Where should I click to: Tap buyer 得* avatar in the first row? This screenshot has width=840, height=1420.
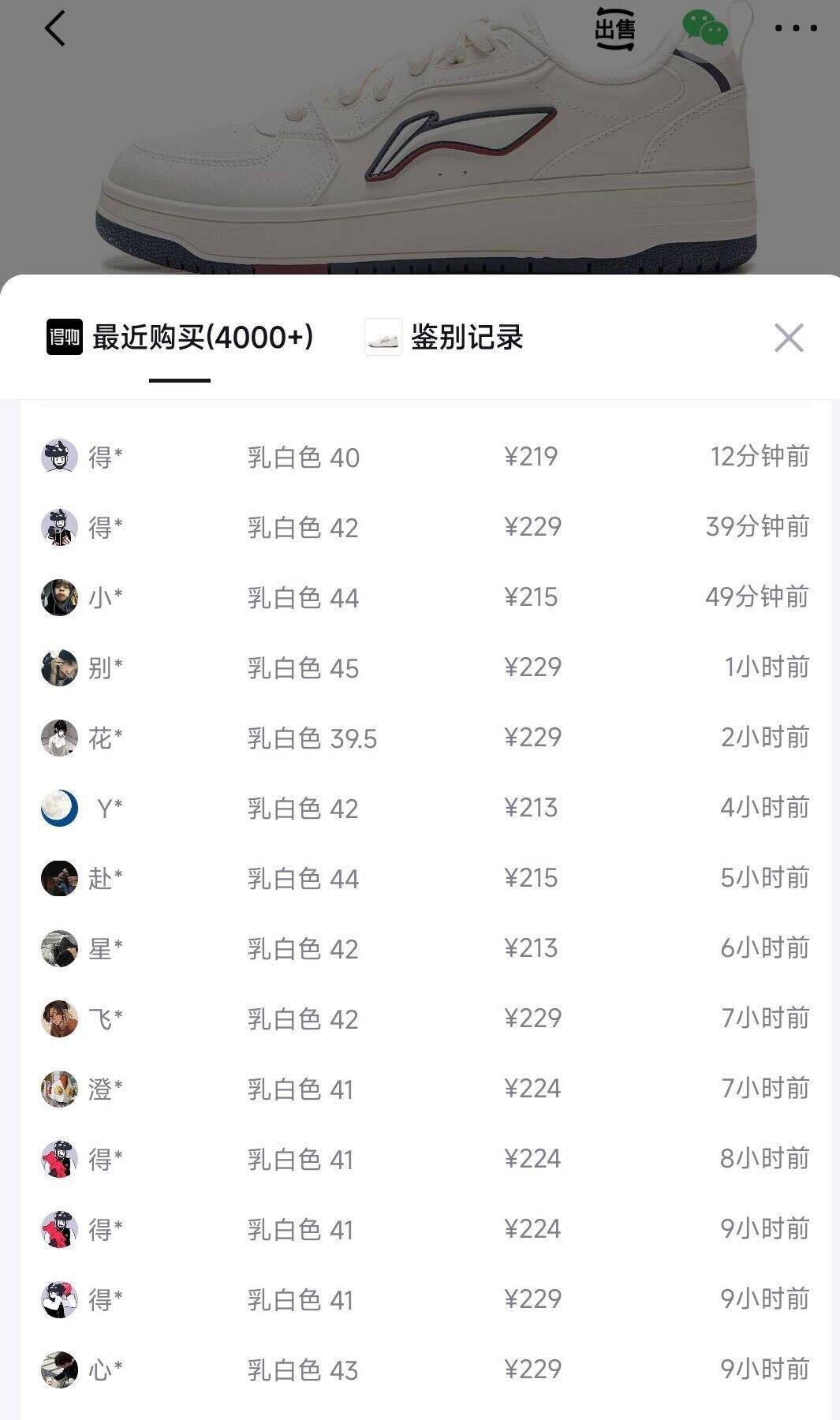pyautogui.click(x=59, y=458)
